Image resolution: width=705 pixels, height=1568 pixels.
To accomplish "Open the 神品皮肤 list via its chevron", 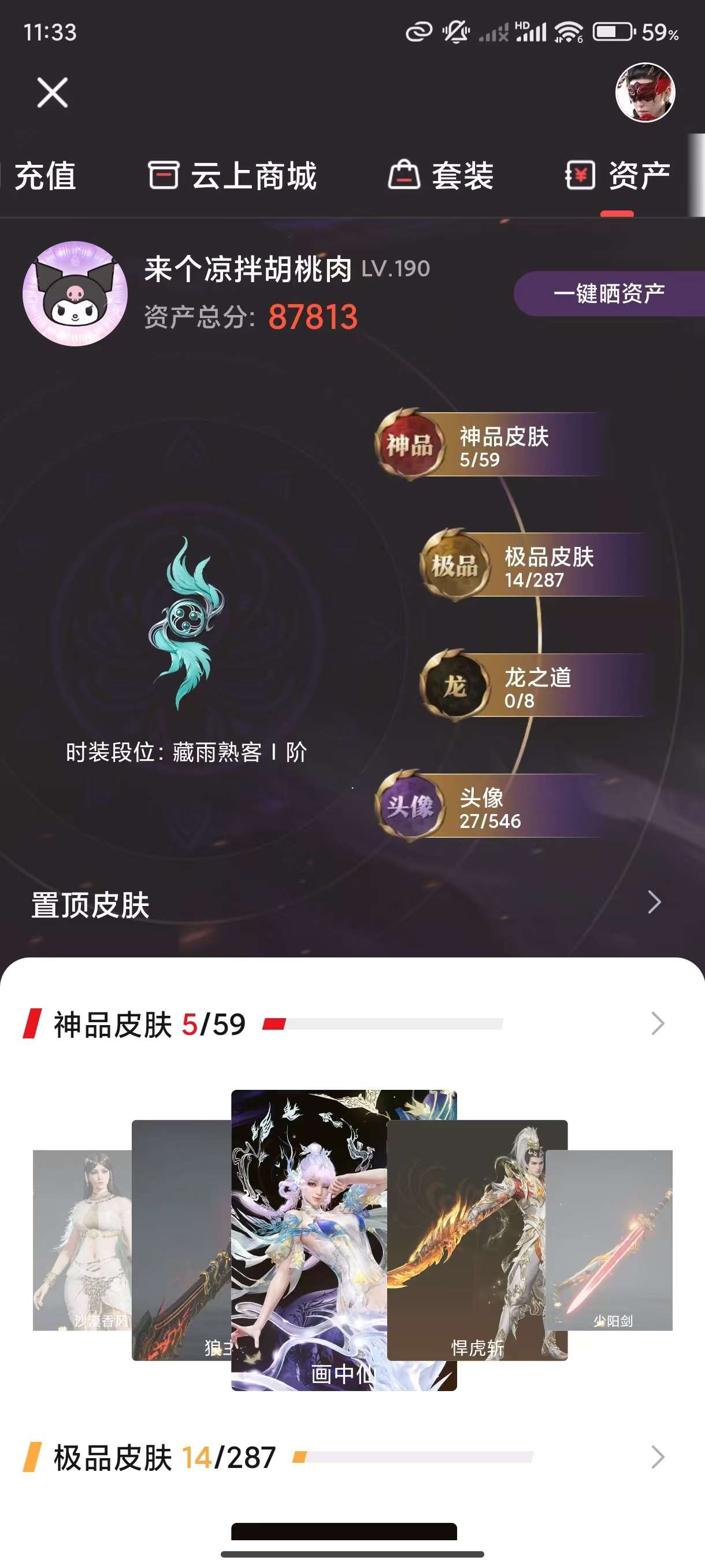I will click(x=657, y=1024).
